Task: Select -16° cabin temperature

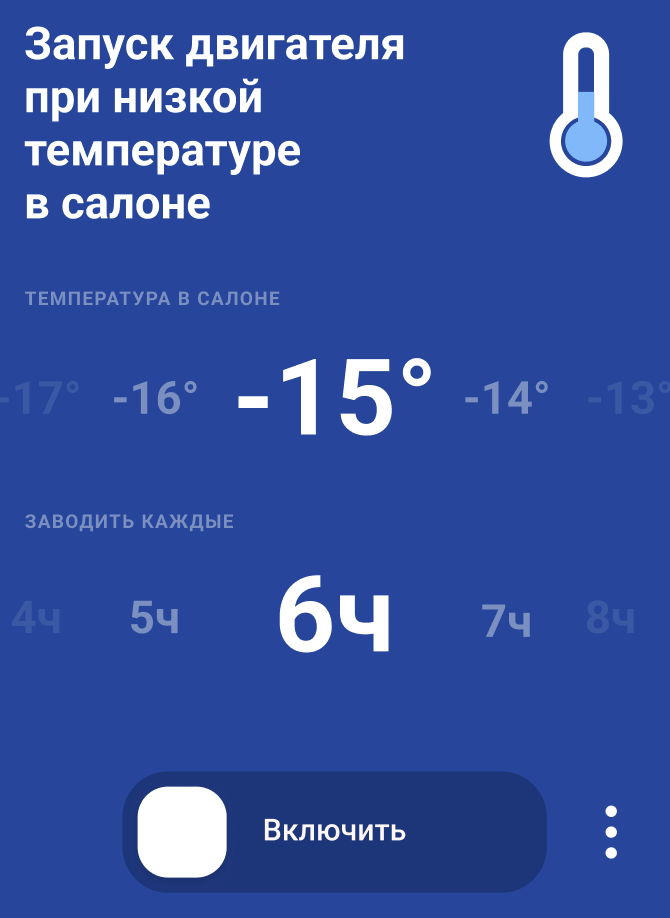Action: (x=156, y=400)
